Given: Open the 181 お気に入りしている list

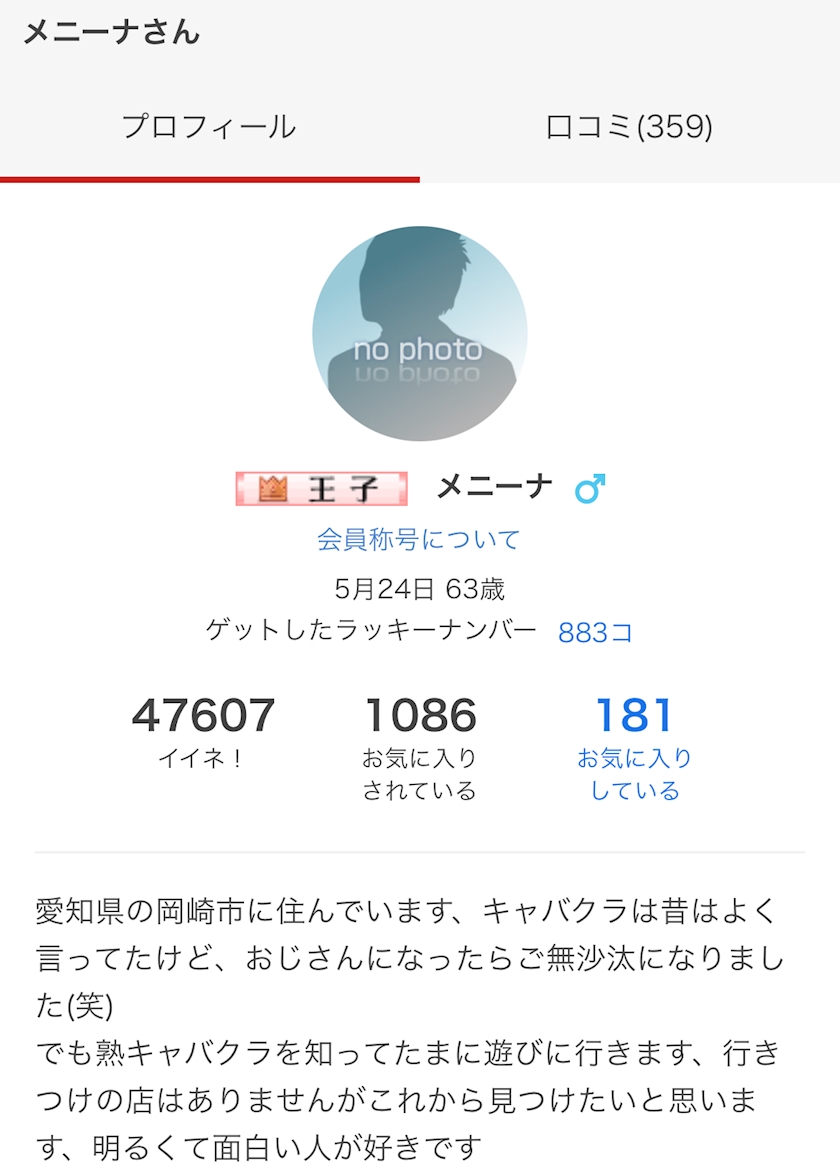Looking at the screenshot, I should pyautogui.click(x=634, y=747).
